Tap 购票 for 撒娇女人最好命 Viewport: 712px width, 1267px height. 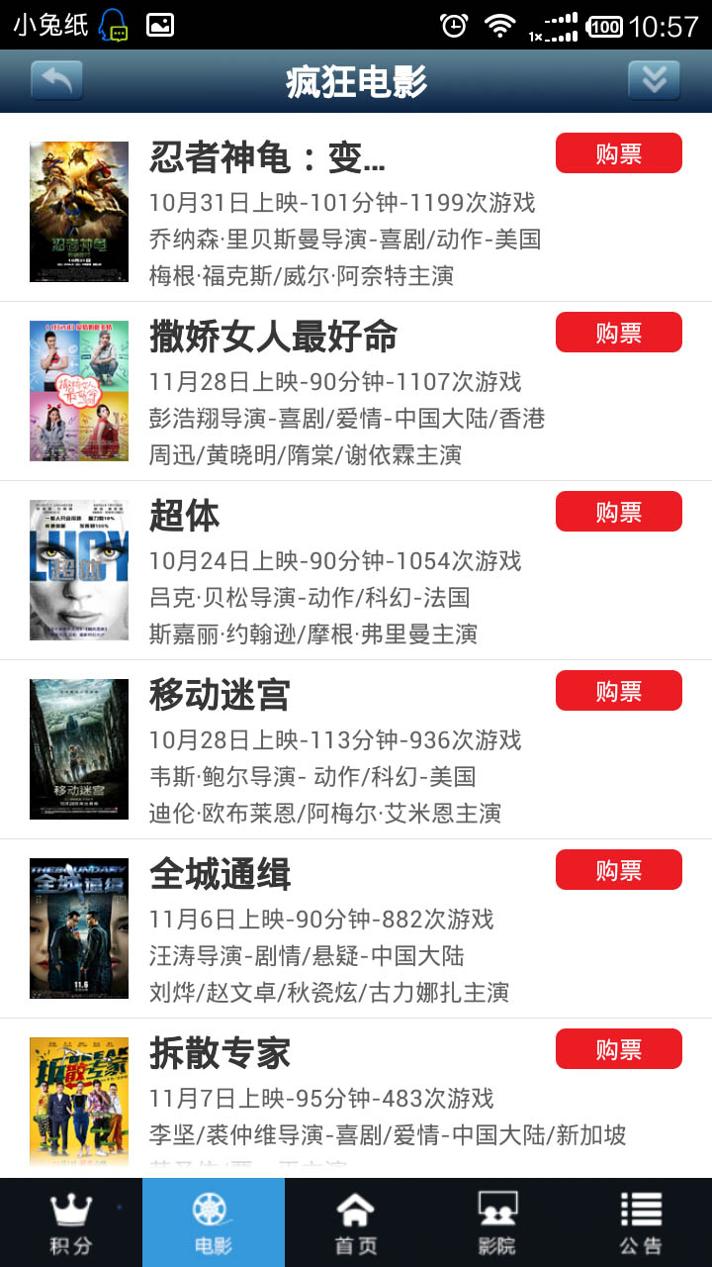click(x=618, y=333)
